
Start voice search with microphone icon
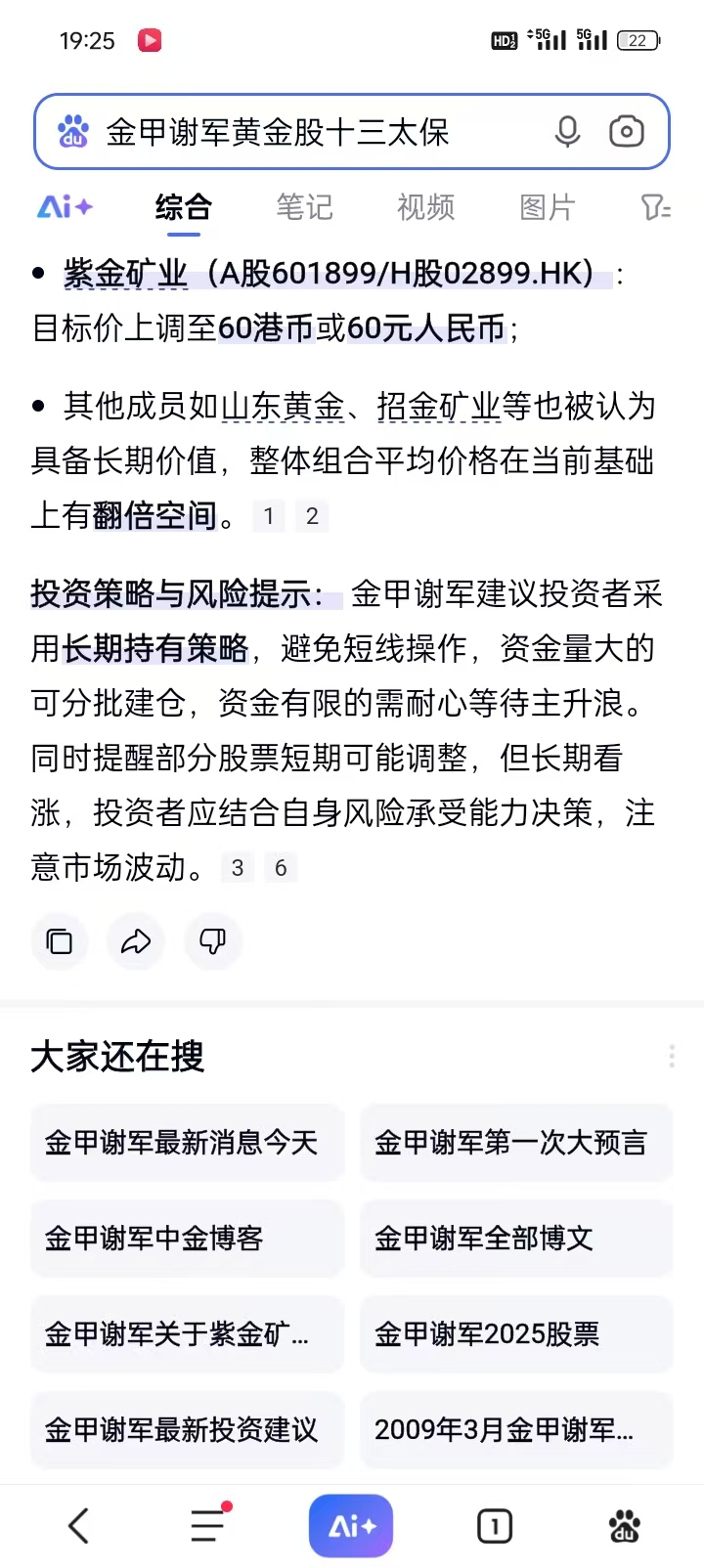567,132
